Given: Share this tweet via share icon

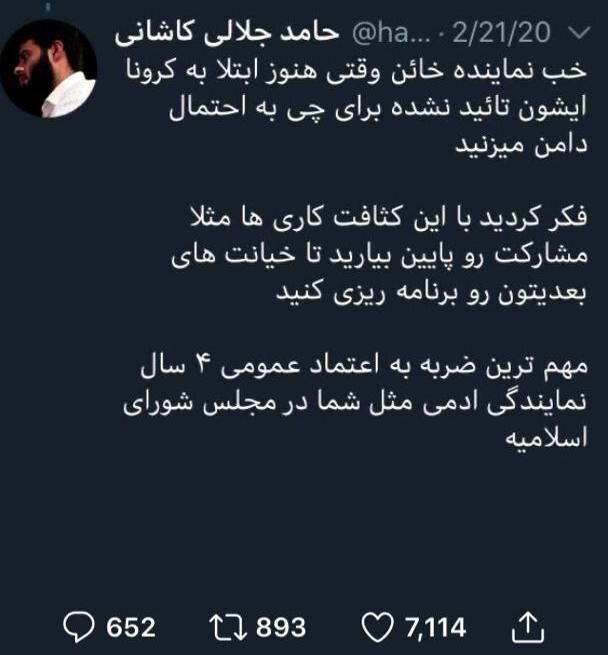Looking at the screenshot, I should (x=528, y=627).
